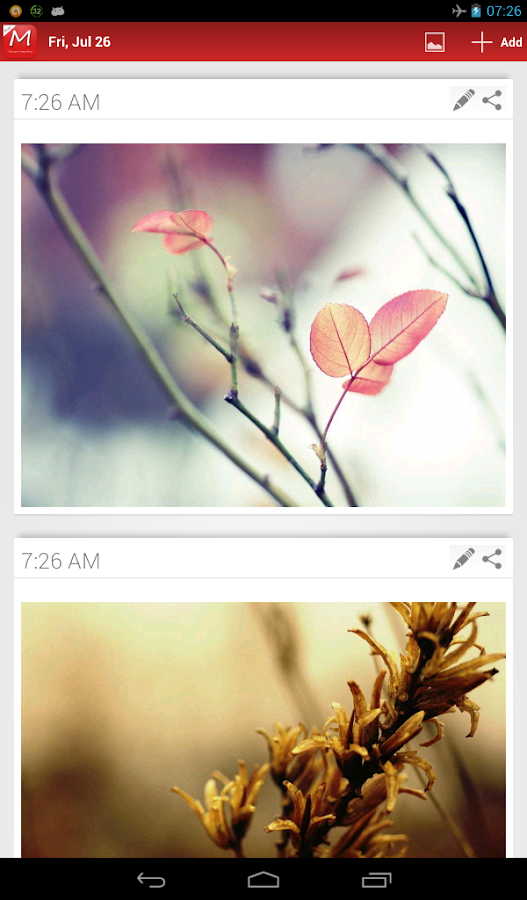Viewport: 527px width, 900px height.
Task: Open the image gallery icon in the toolbar
Action: 435,42
